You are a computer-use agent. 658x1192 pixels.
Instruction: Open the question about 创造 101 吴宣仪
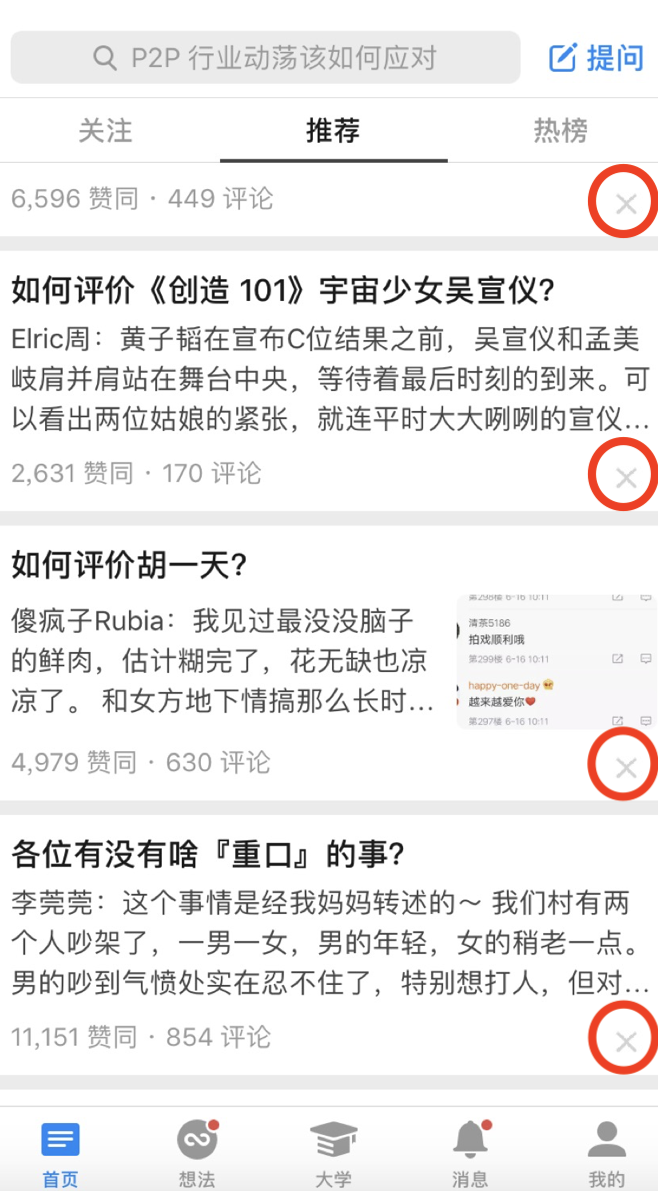283,290
